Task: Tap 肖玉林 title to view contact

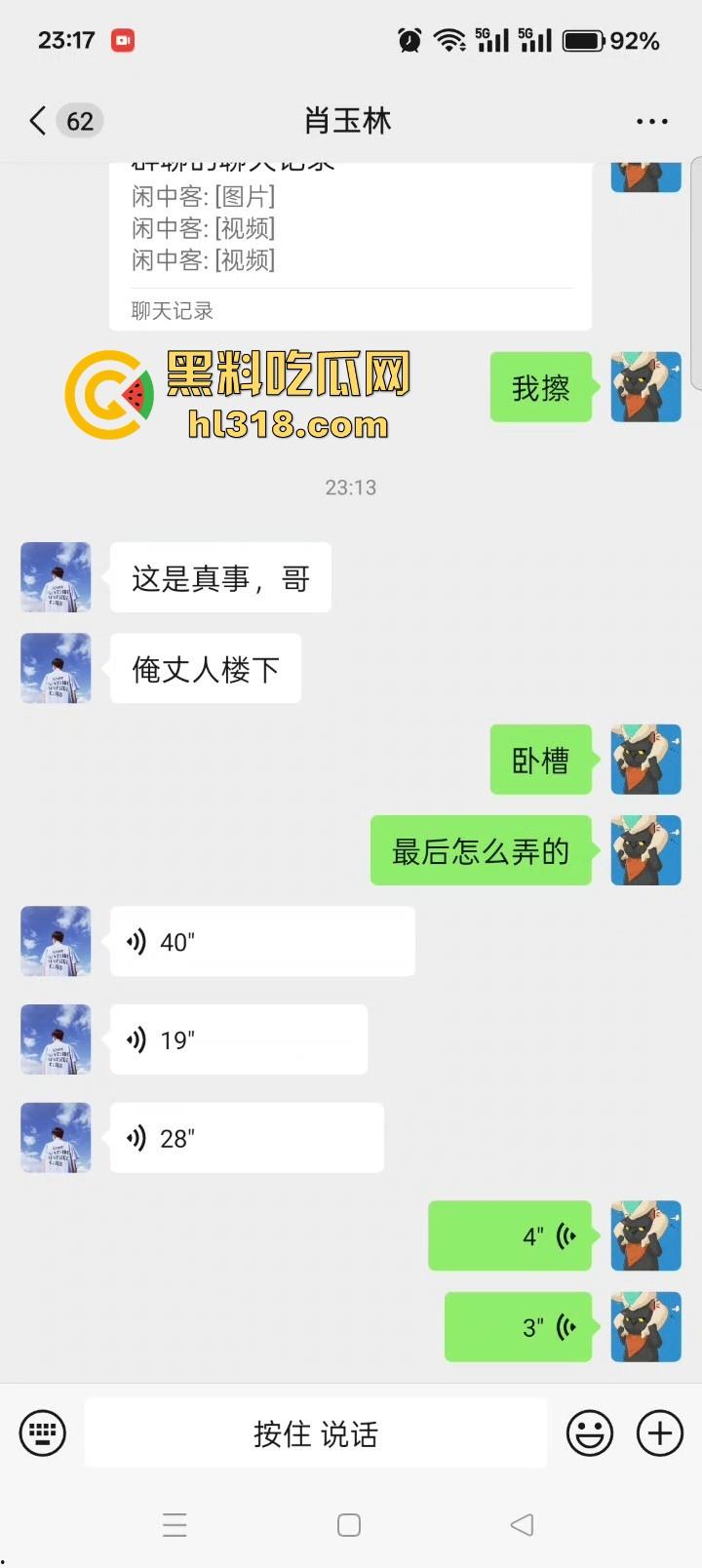Action: click(347, 121)
